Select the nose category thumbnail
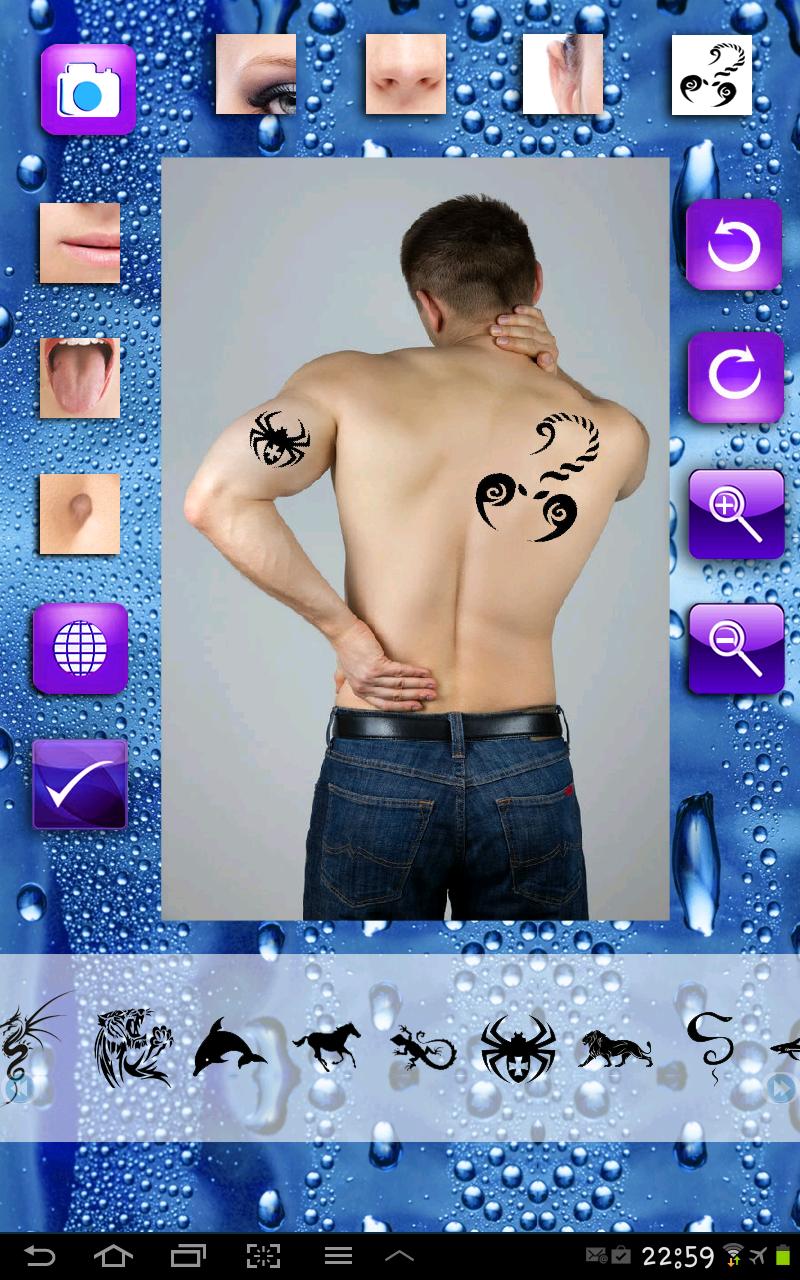 point(405,74)
